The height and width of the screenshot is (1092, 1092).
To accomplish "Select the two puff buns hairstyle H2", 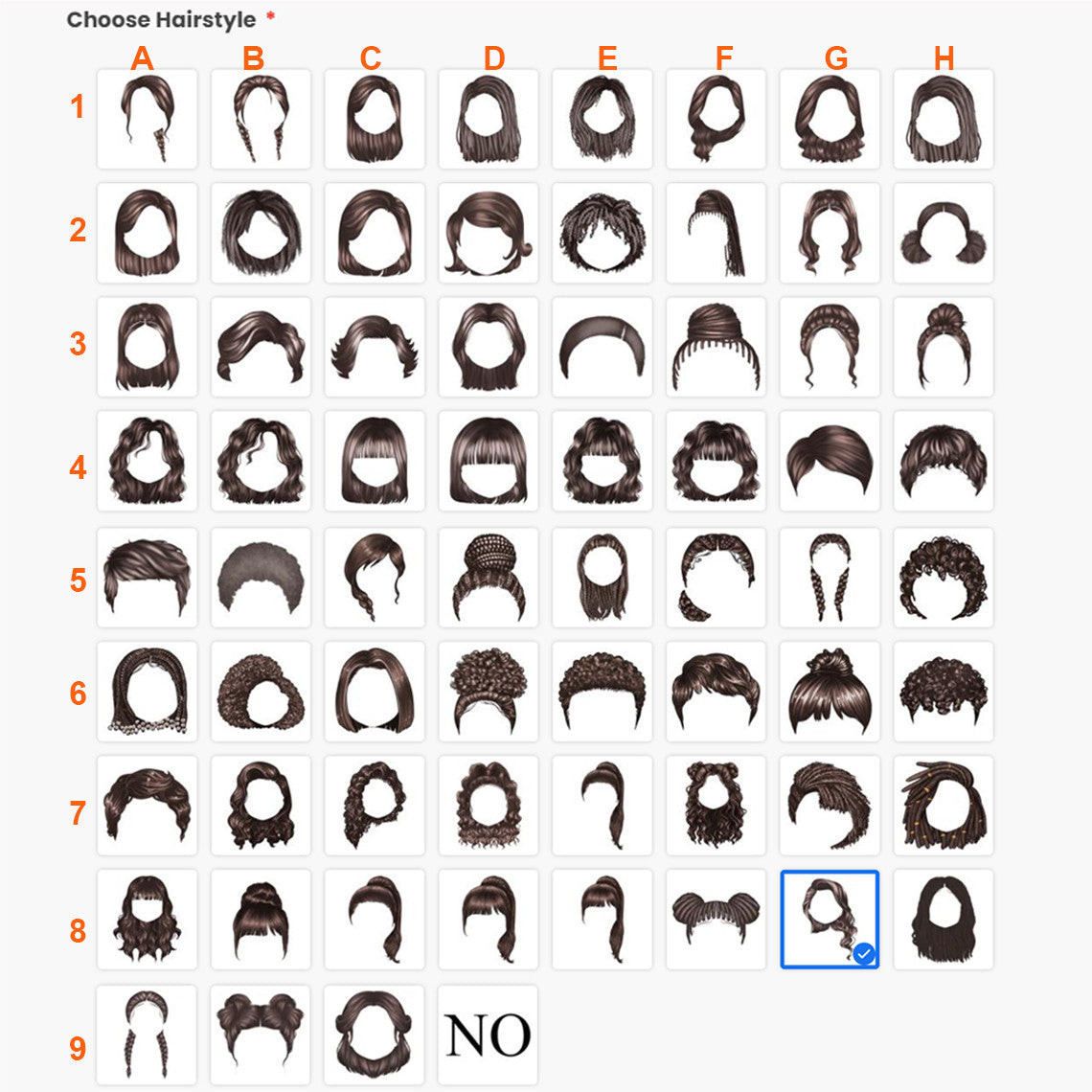I will point(944,234).
